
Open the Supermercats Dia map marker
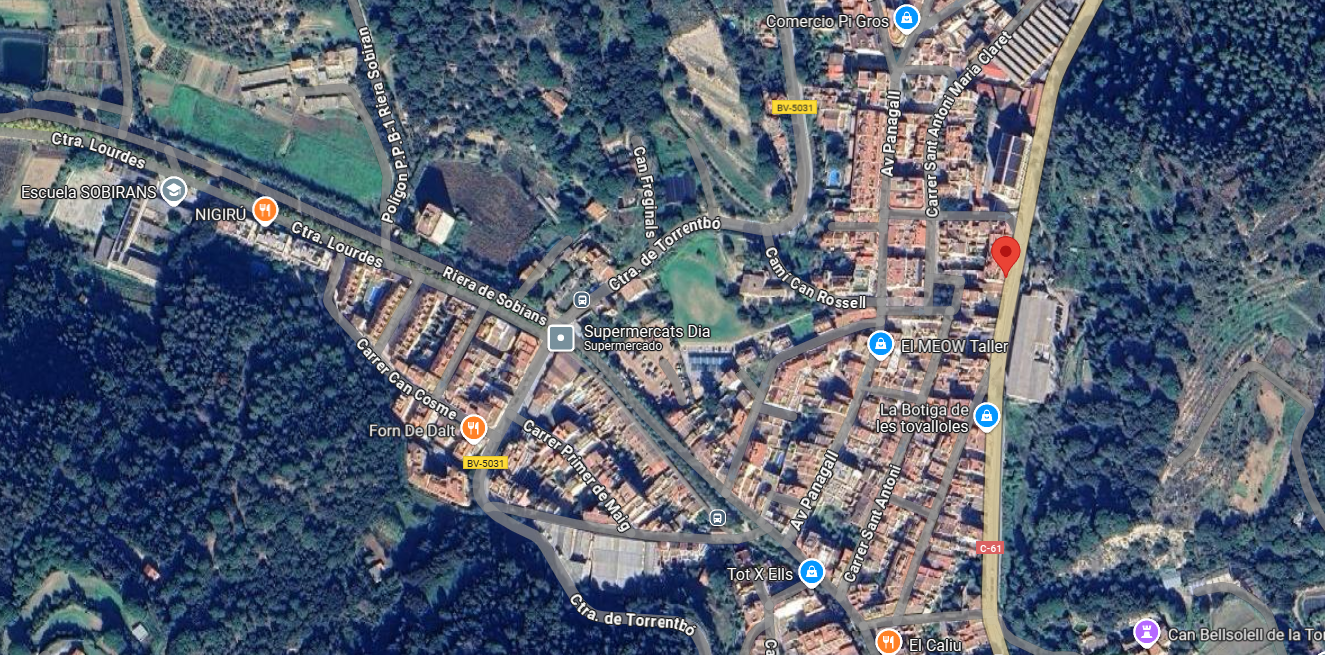562,338
